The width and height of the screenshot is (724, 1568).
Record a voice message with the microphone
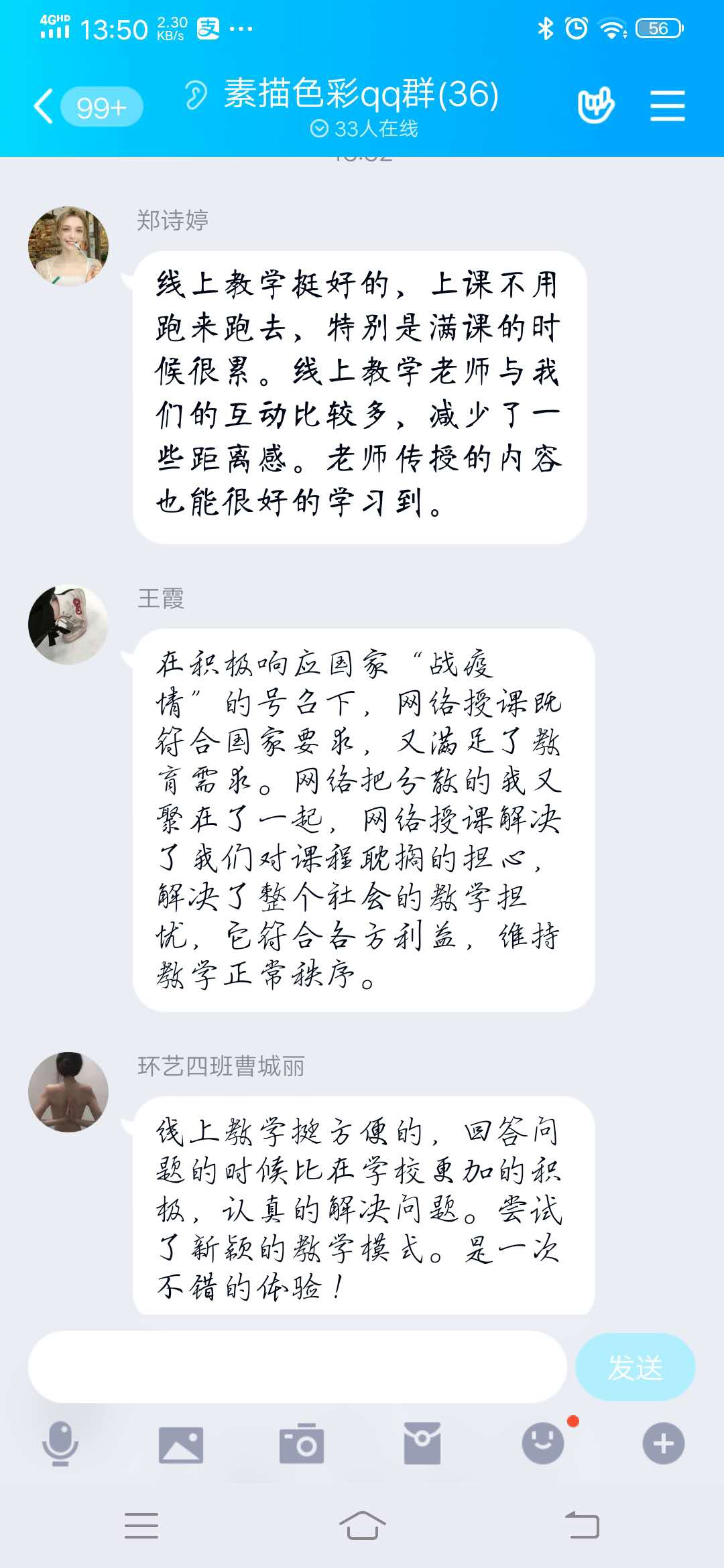(x=60, y=1443)
